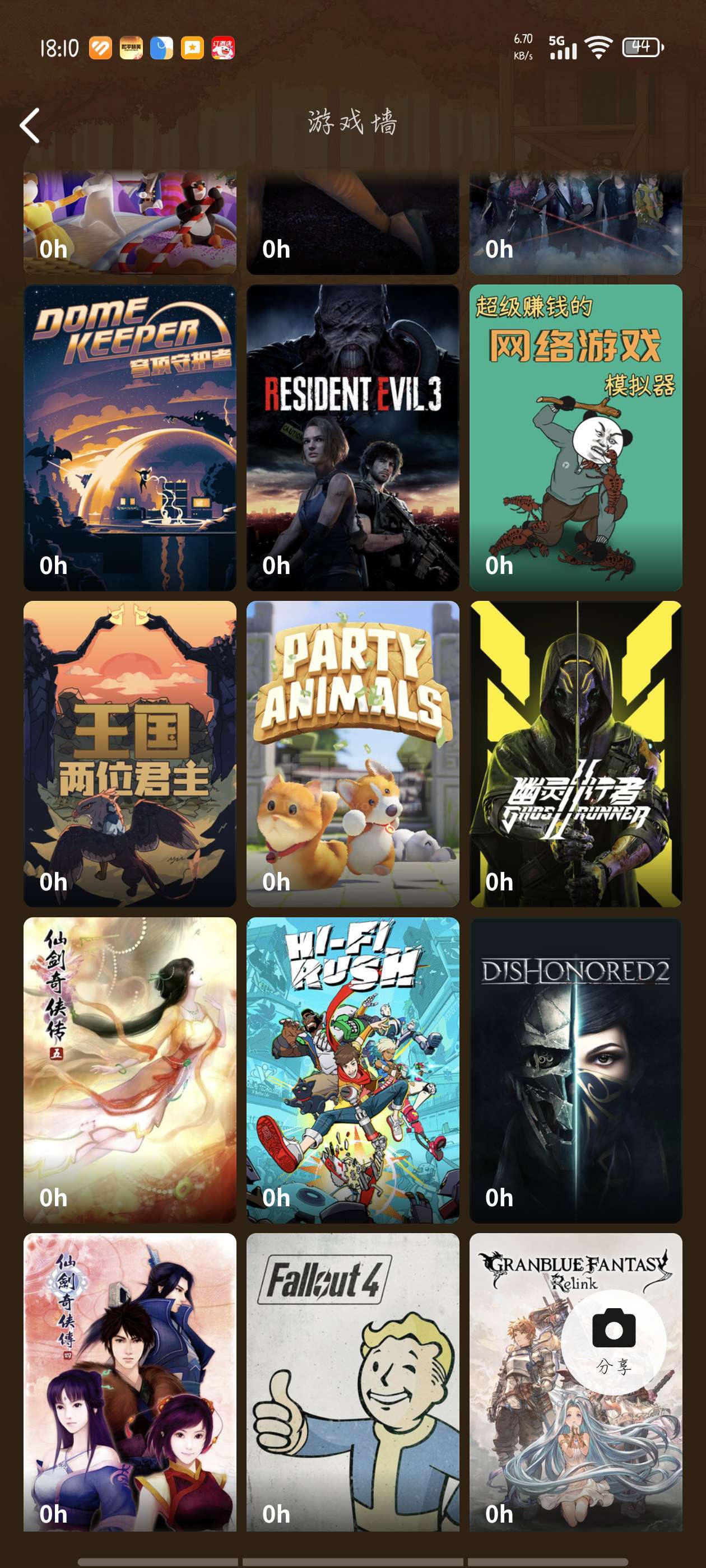
Task: Open the Resident Evil 3 tile
Action: pyautogui.click(x=352, y=437)
